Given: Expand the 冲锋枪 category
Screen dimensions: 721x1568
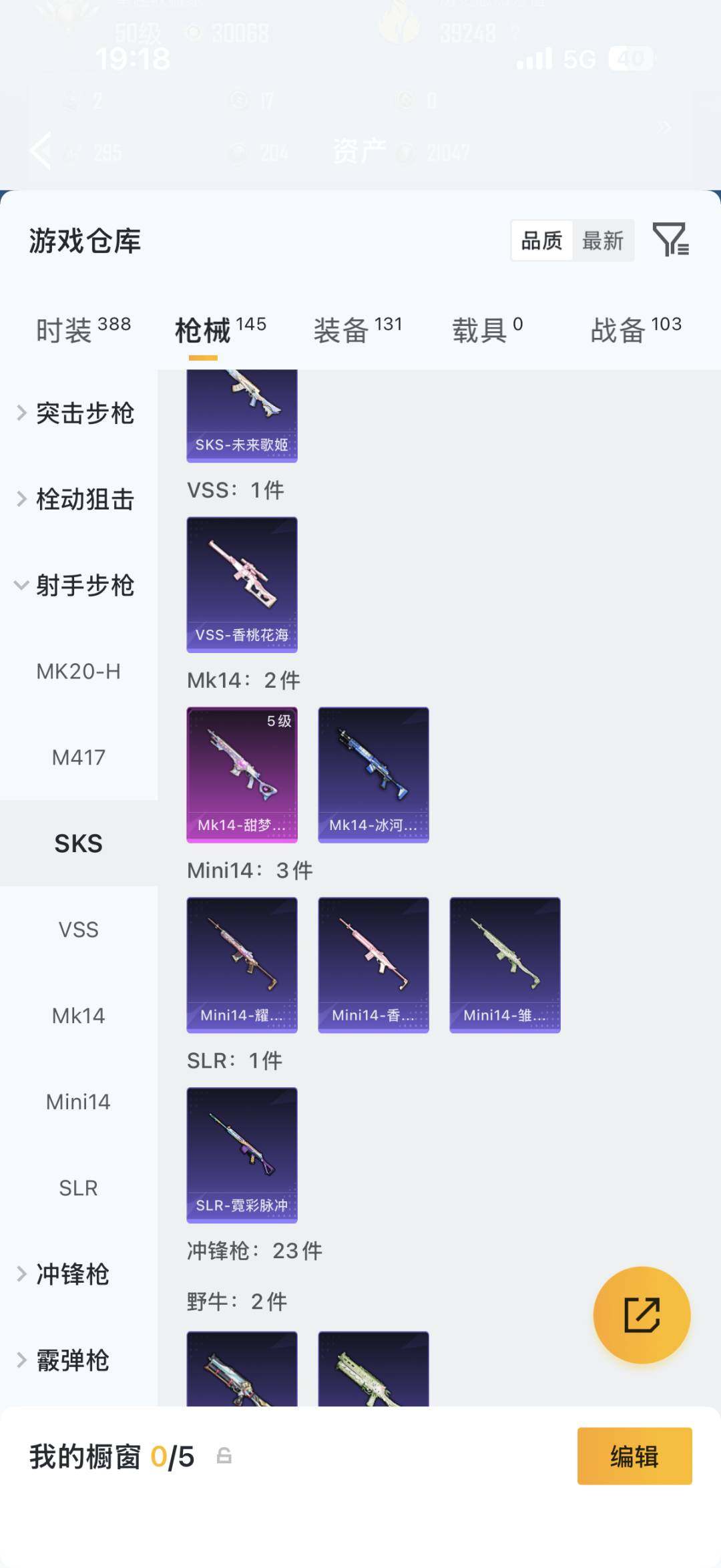Looking at the screenshot, I should click(72, 1274).
